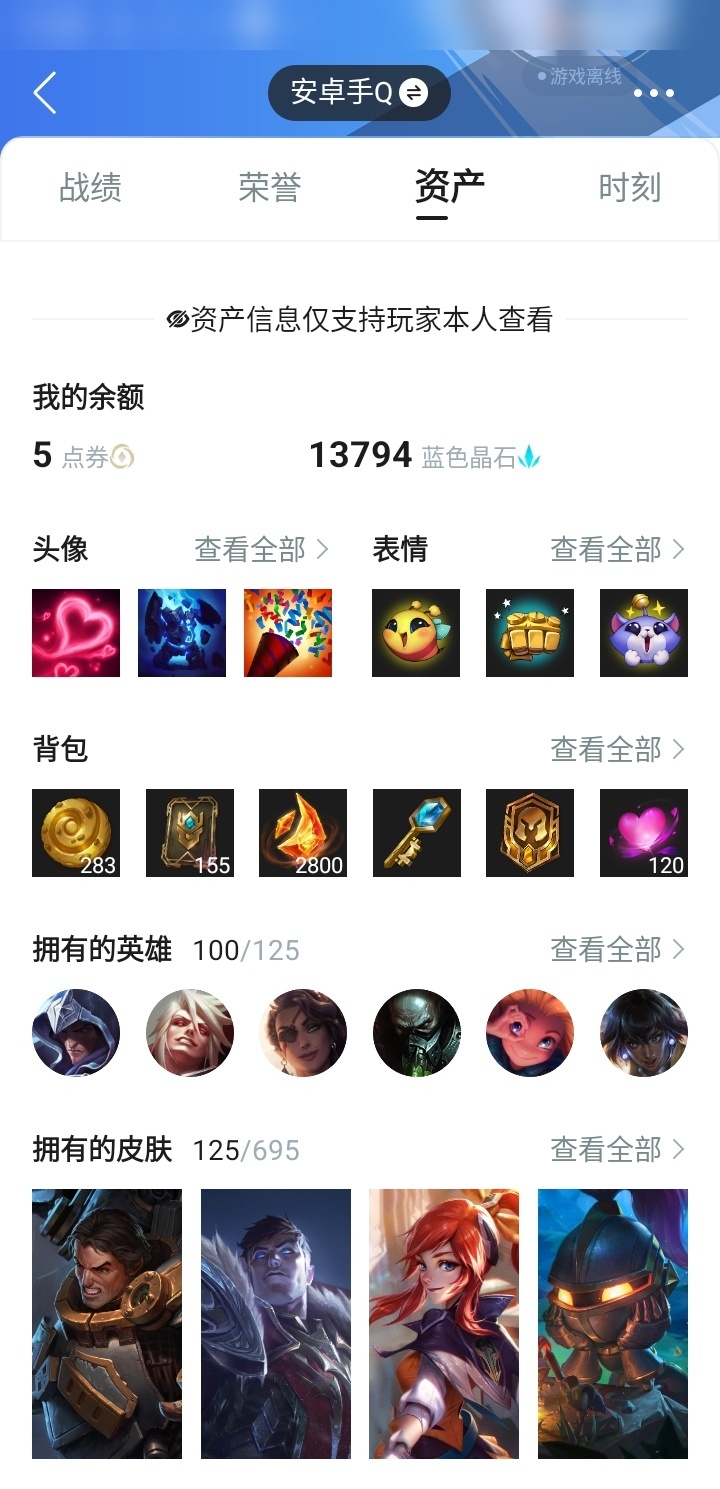The width and height of the screenshot is (720, 1489).
Task: Open the gold coin item showing 283
Action: (x=76, y=833)
